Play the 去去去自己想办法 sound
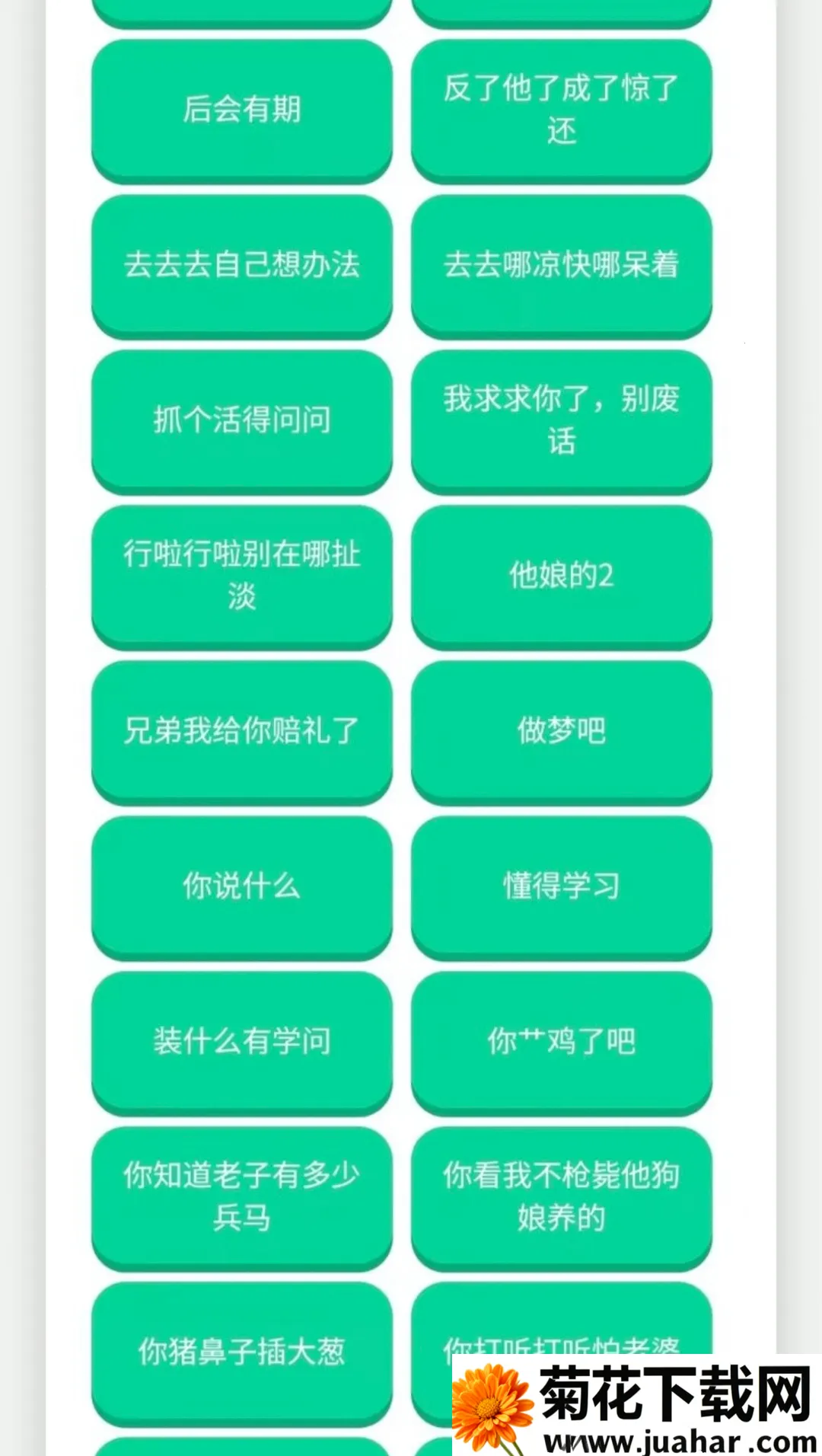This screenshot has height=1456, width=822. [242, 267]
